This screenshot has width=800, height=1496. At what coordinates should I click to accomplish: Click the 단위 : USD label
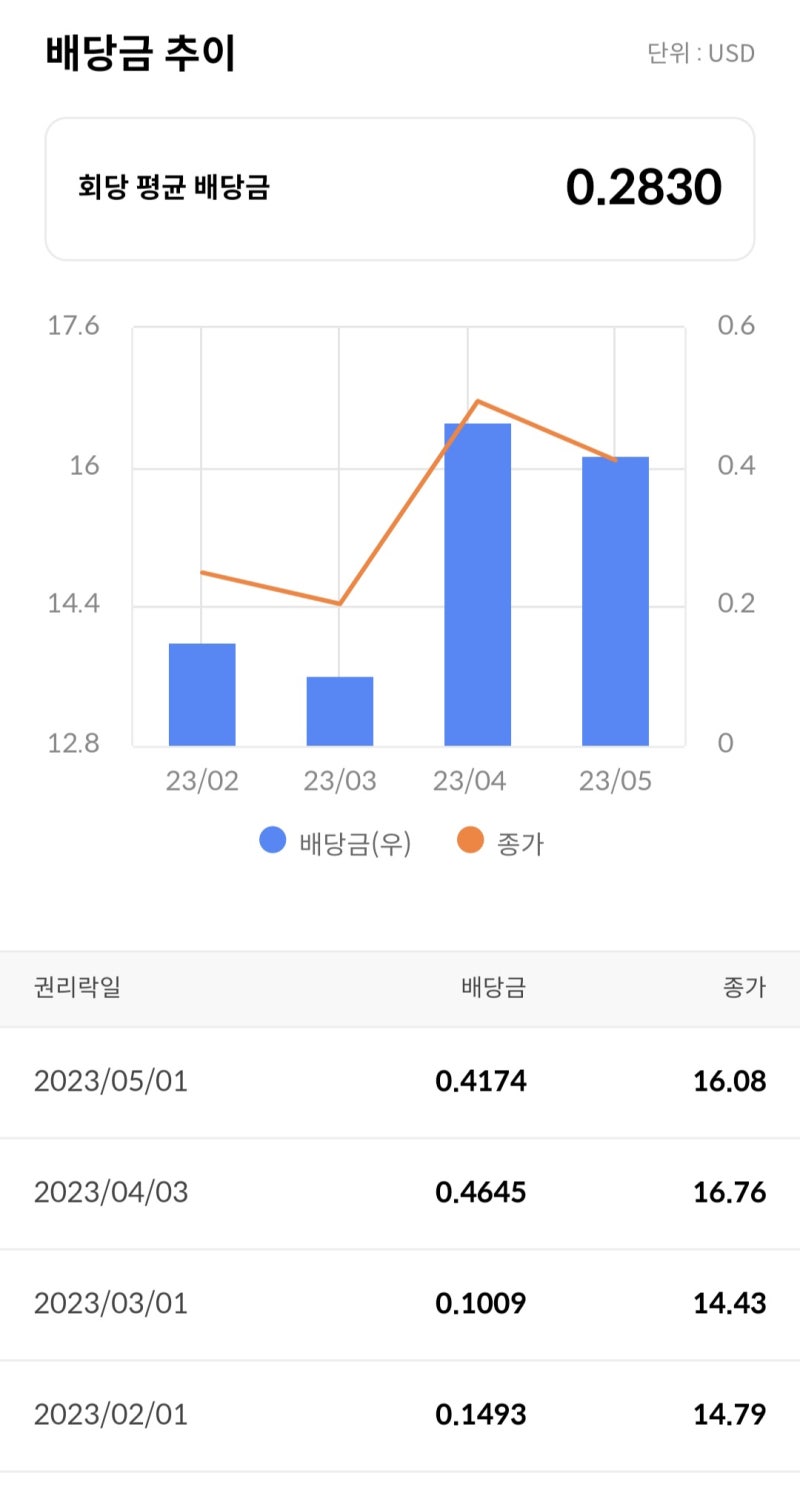tap(700, 53)
